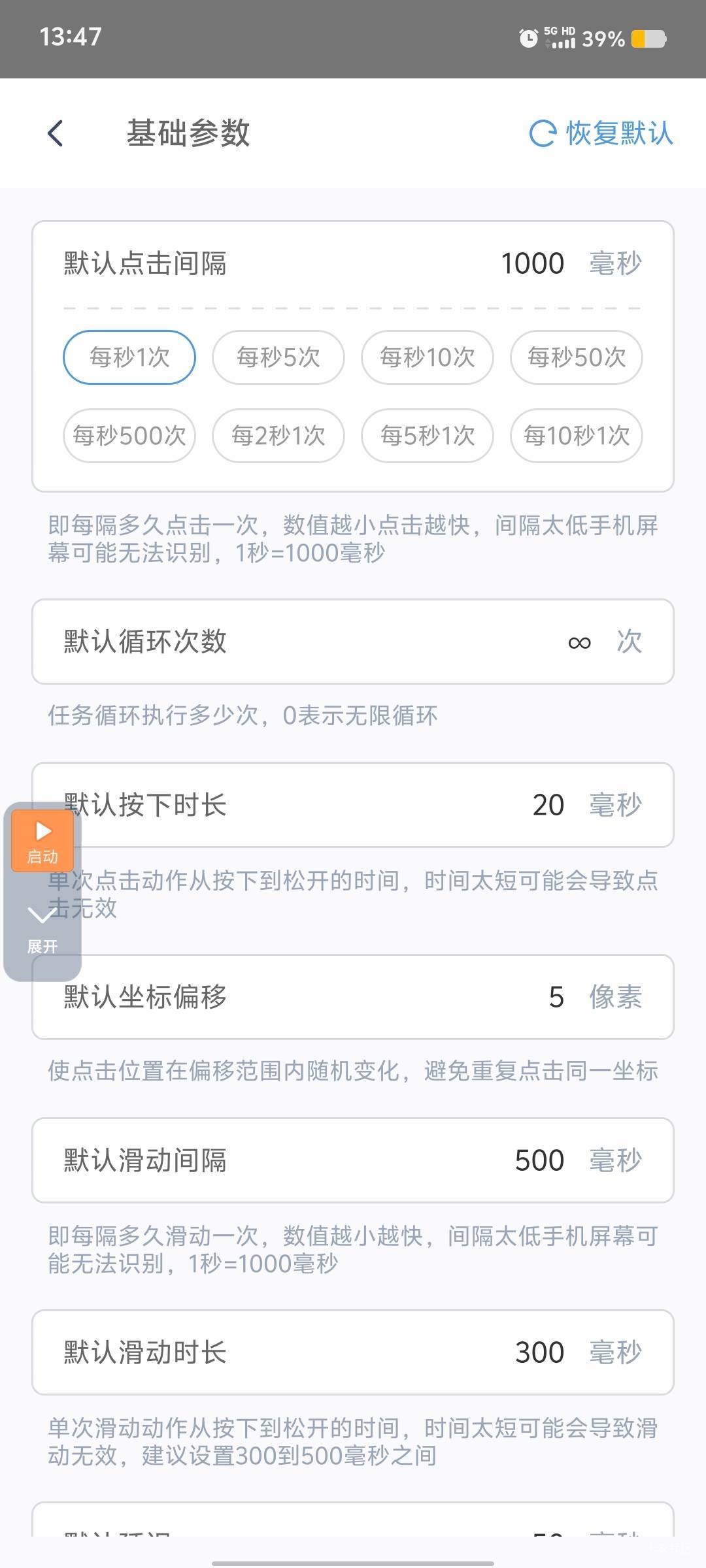Change the 默认坐标偏移 pixel value
706x1568 pixels.
coord(556,997)
